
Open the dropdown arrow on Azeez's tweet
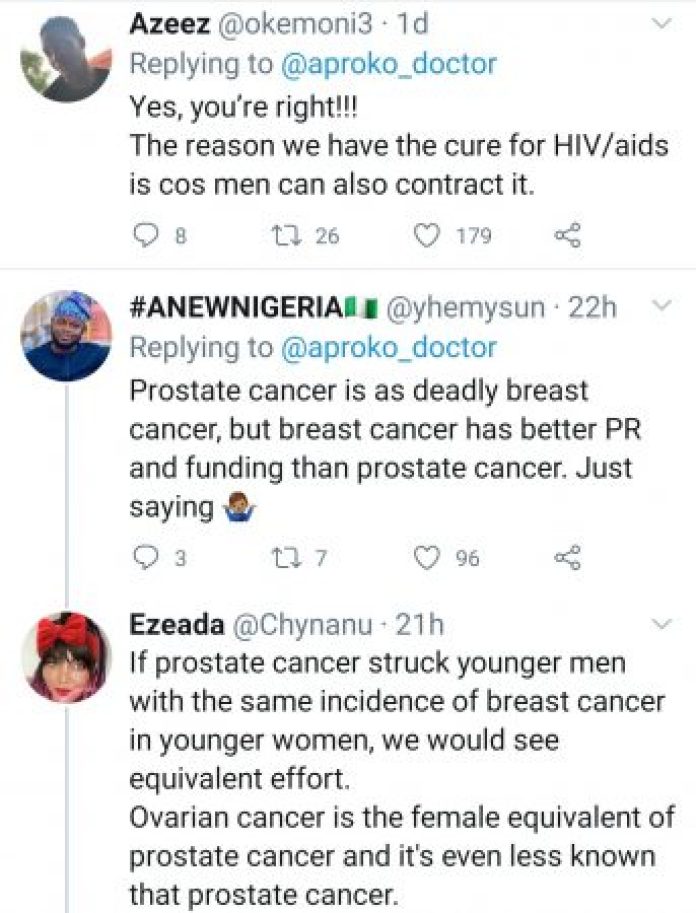pos(660,22)
